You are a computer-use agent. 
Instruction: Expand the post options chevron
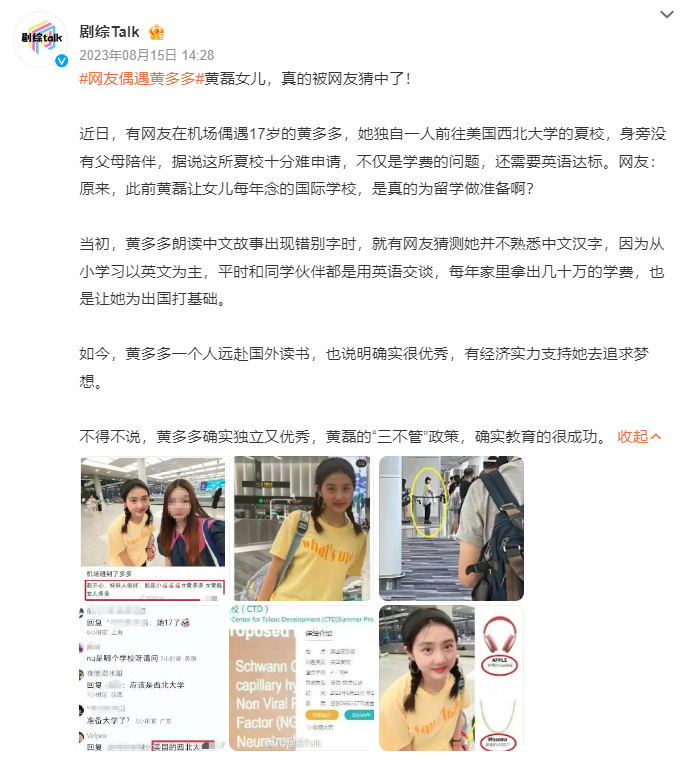[668, 14]
